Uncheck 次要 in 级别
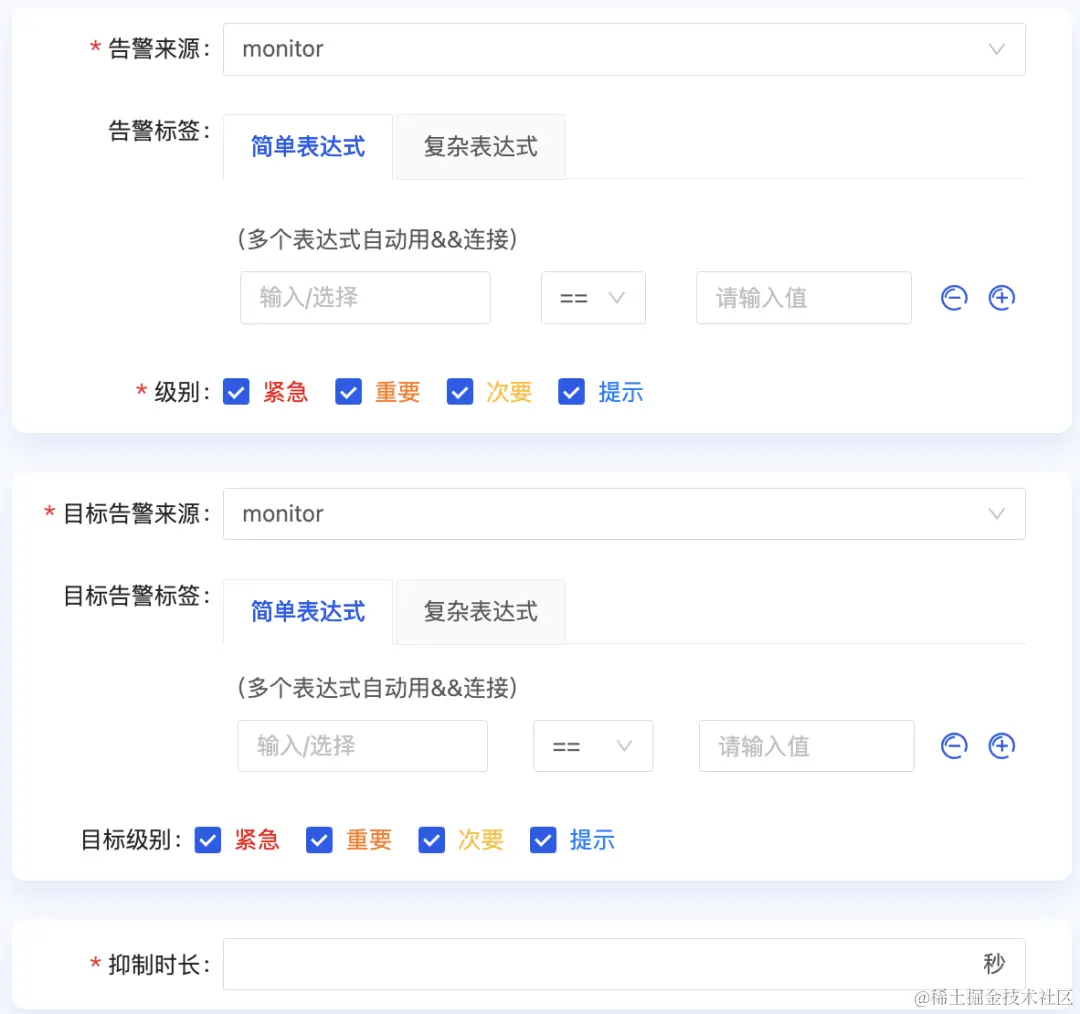This screenshot has height=1014, width=1080. 460,392
